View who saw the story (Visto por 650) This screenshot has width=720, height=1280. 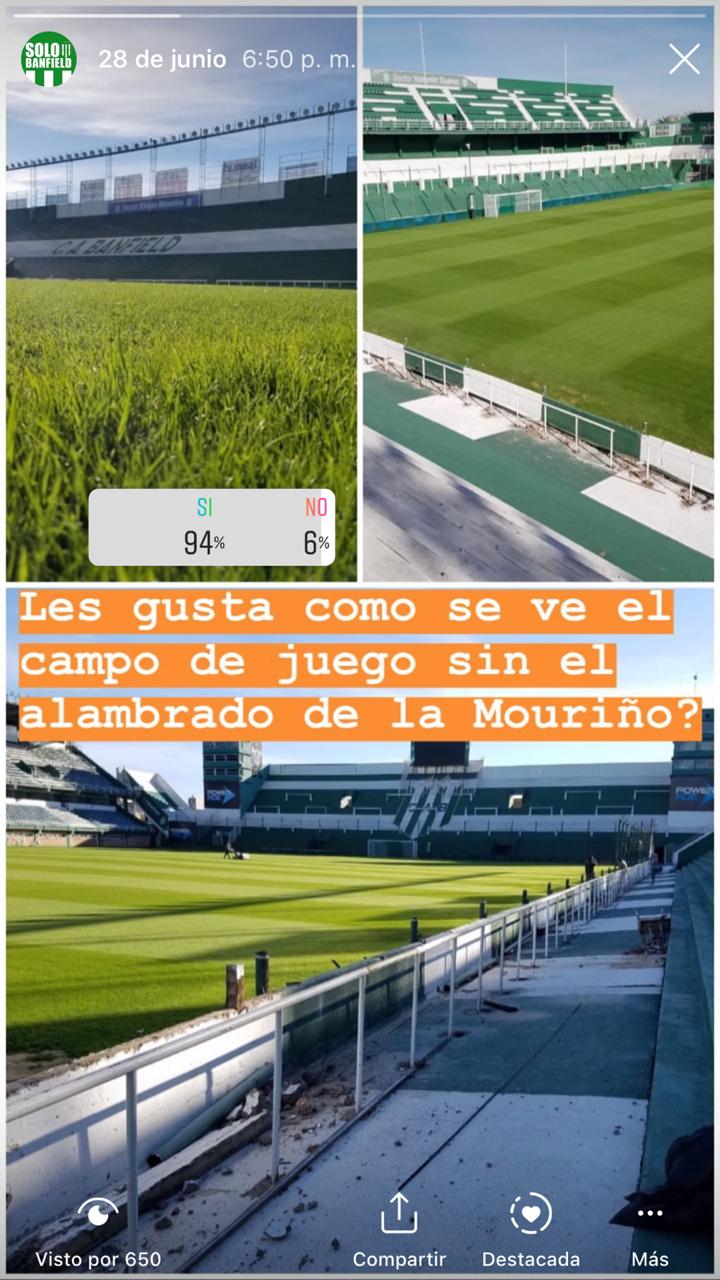point(98,1233)
